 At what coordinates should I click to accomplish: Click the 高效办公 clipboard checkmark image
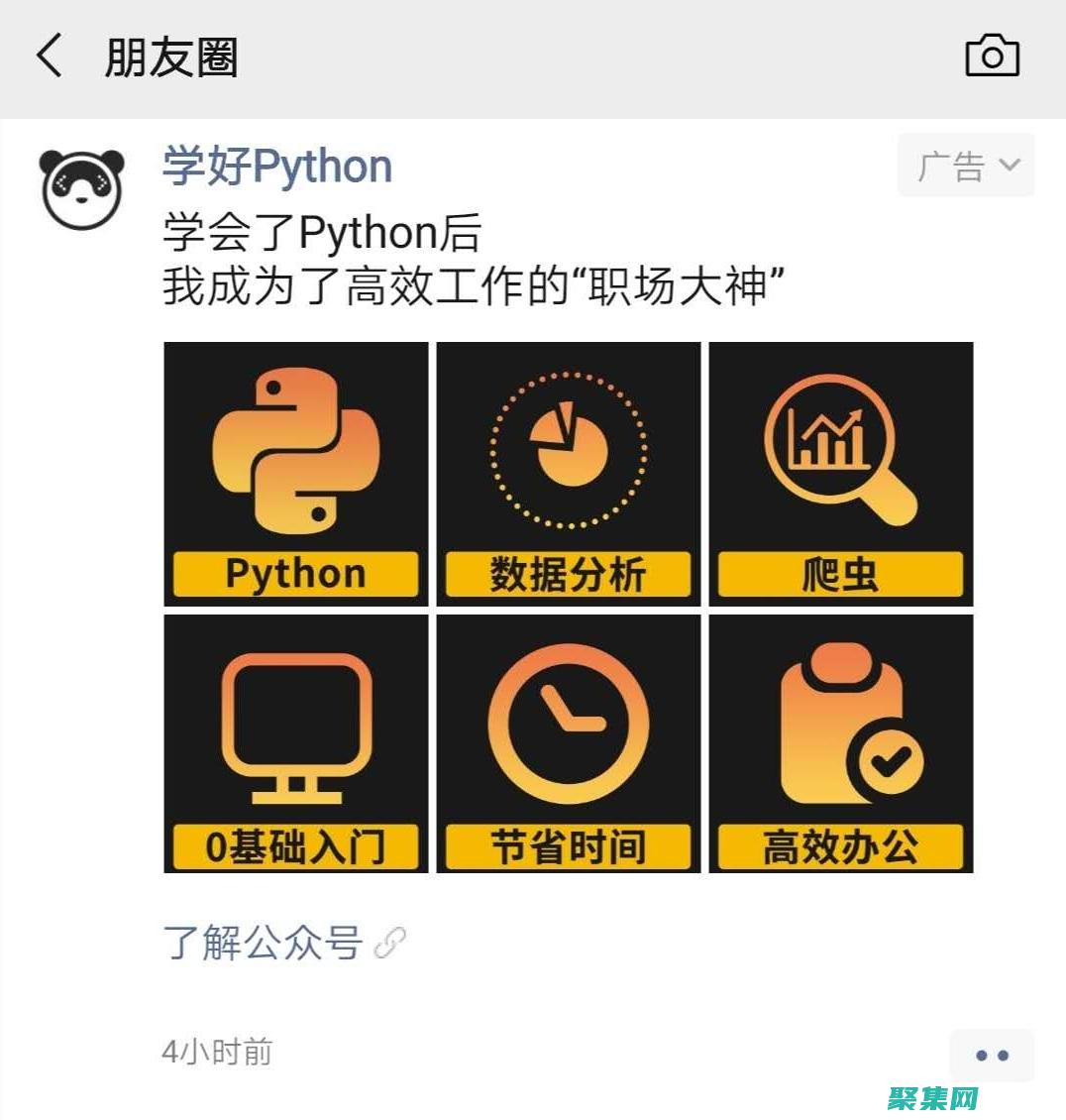click(x=839, y=744)
